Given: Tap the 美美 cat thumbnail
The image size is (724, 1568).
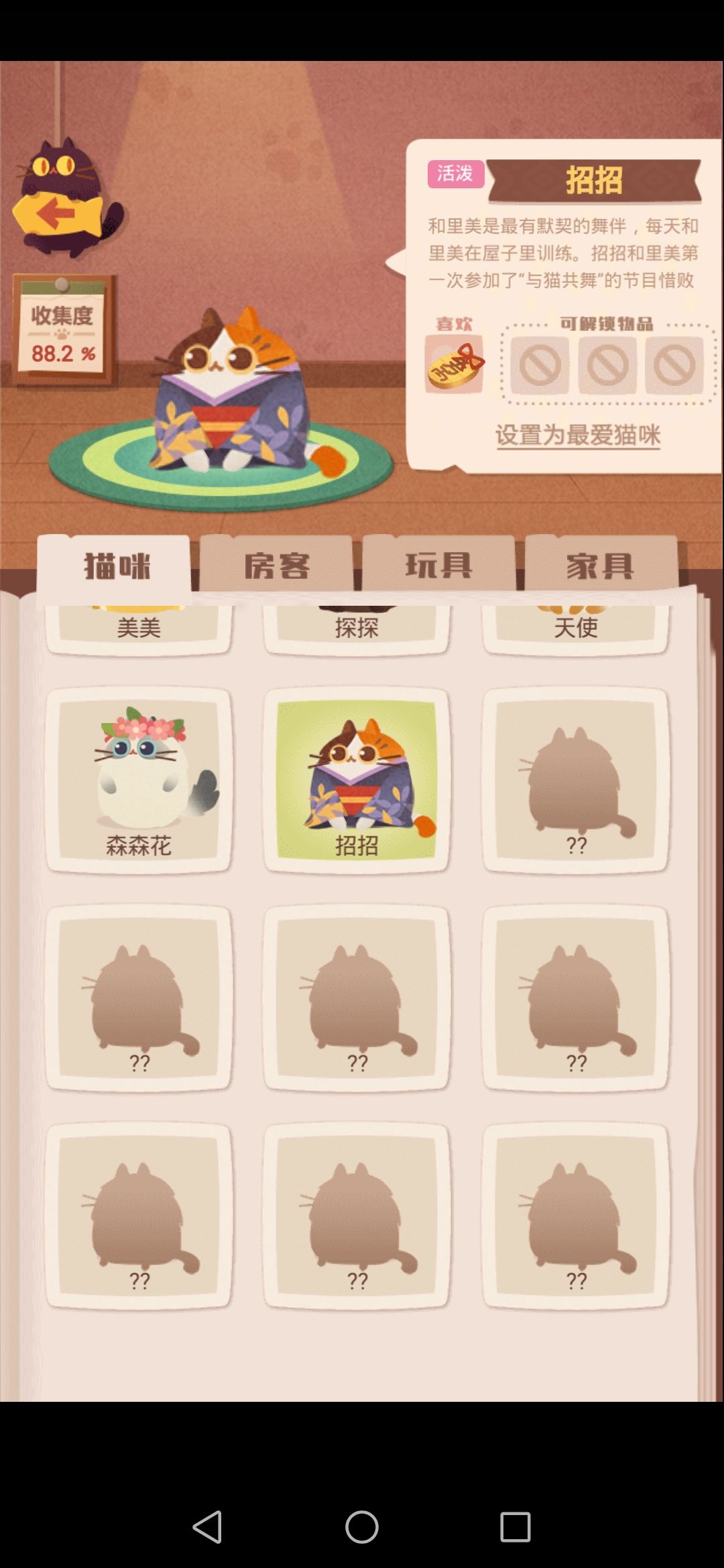Looking at the screenshot, I should 139,627.
